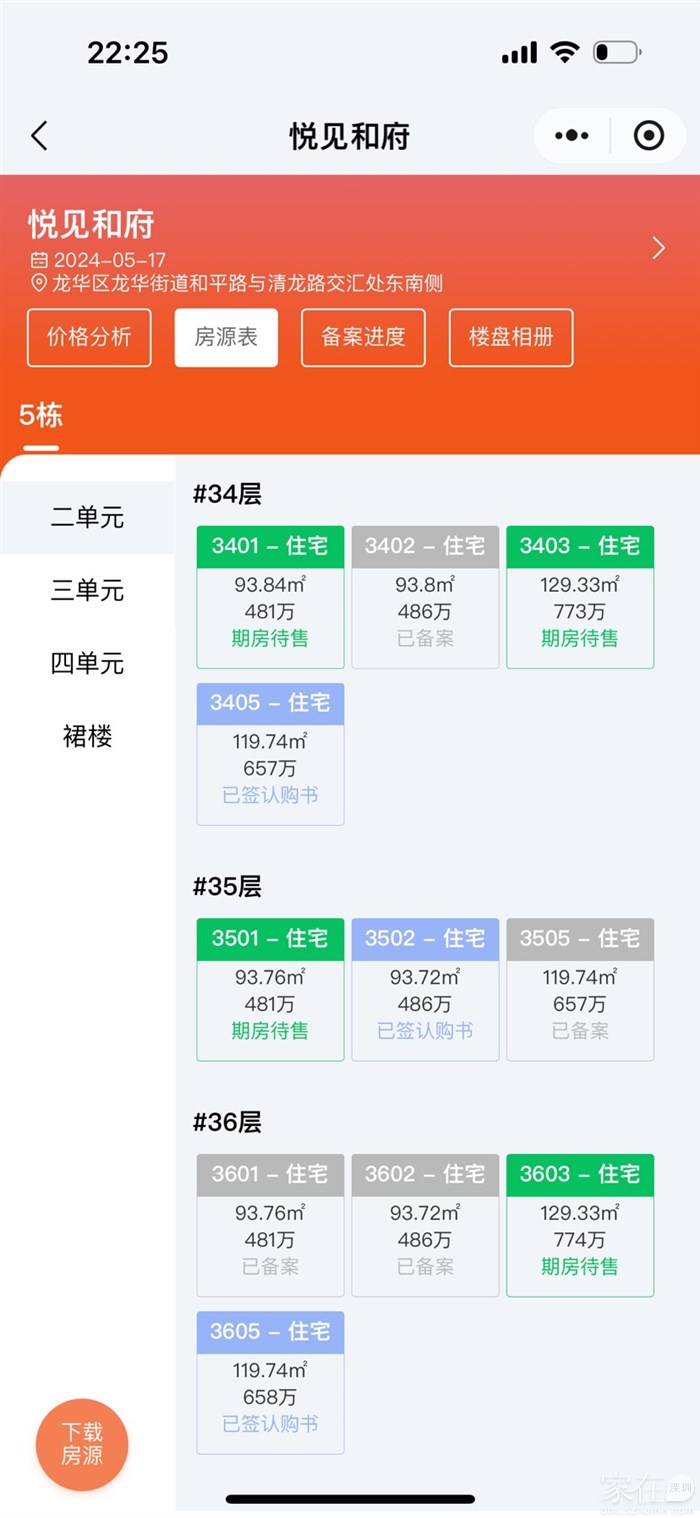
Task: Show the 裙楼 units
Action: pos(88,737)
